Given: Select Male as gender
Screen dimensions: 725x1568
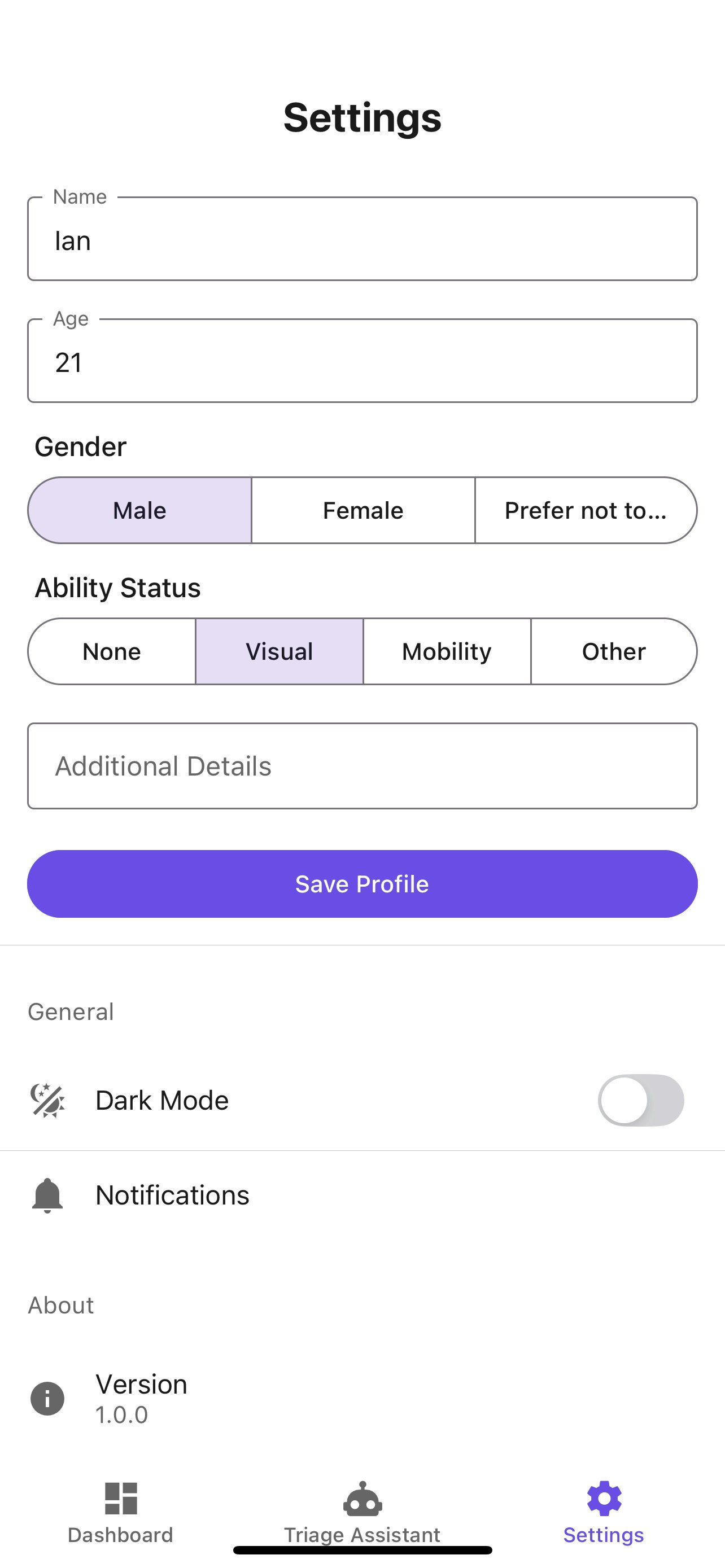Looking at the screenshot, I should click(x=140, y=510).
